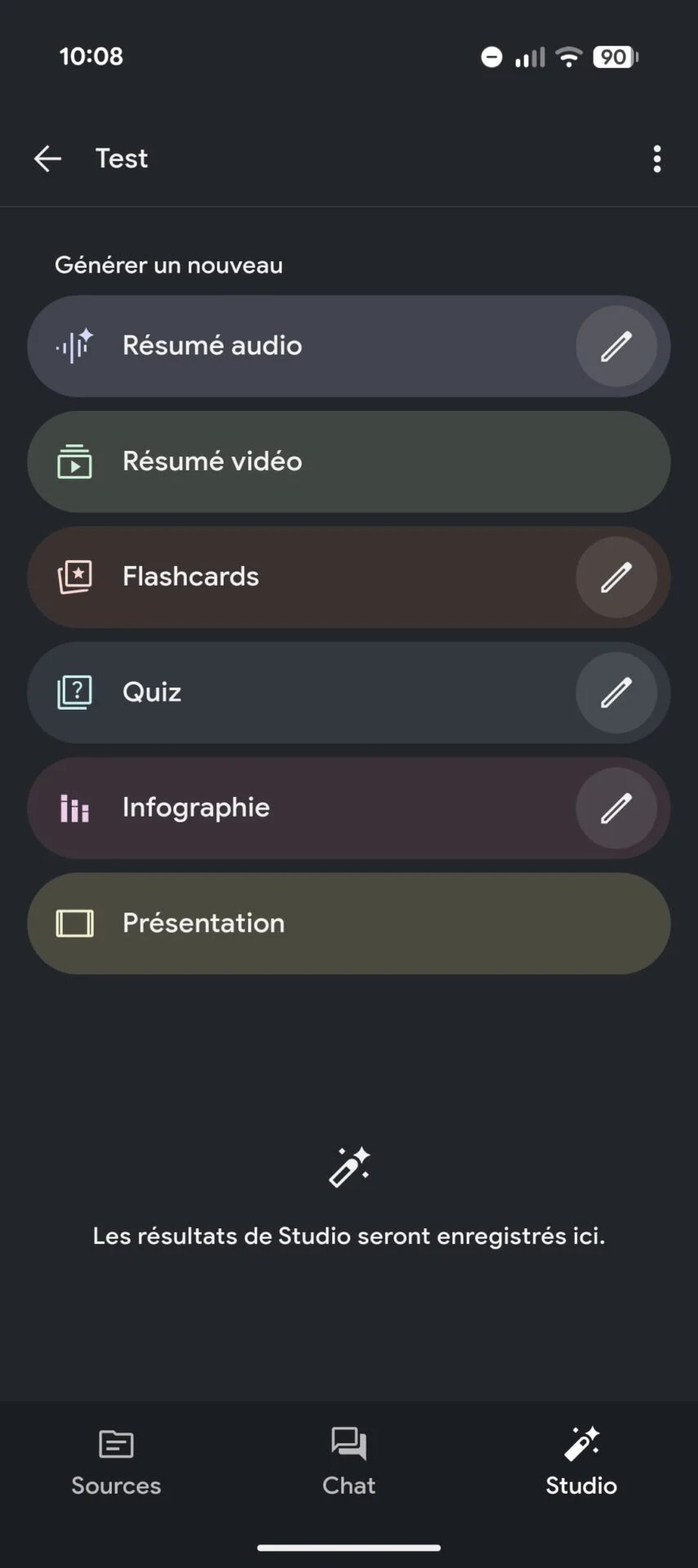Generate a Quiz
698x1568 pixels.
[x=286, y=693]
